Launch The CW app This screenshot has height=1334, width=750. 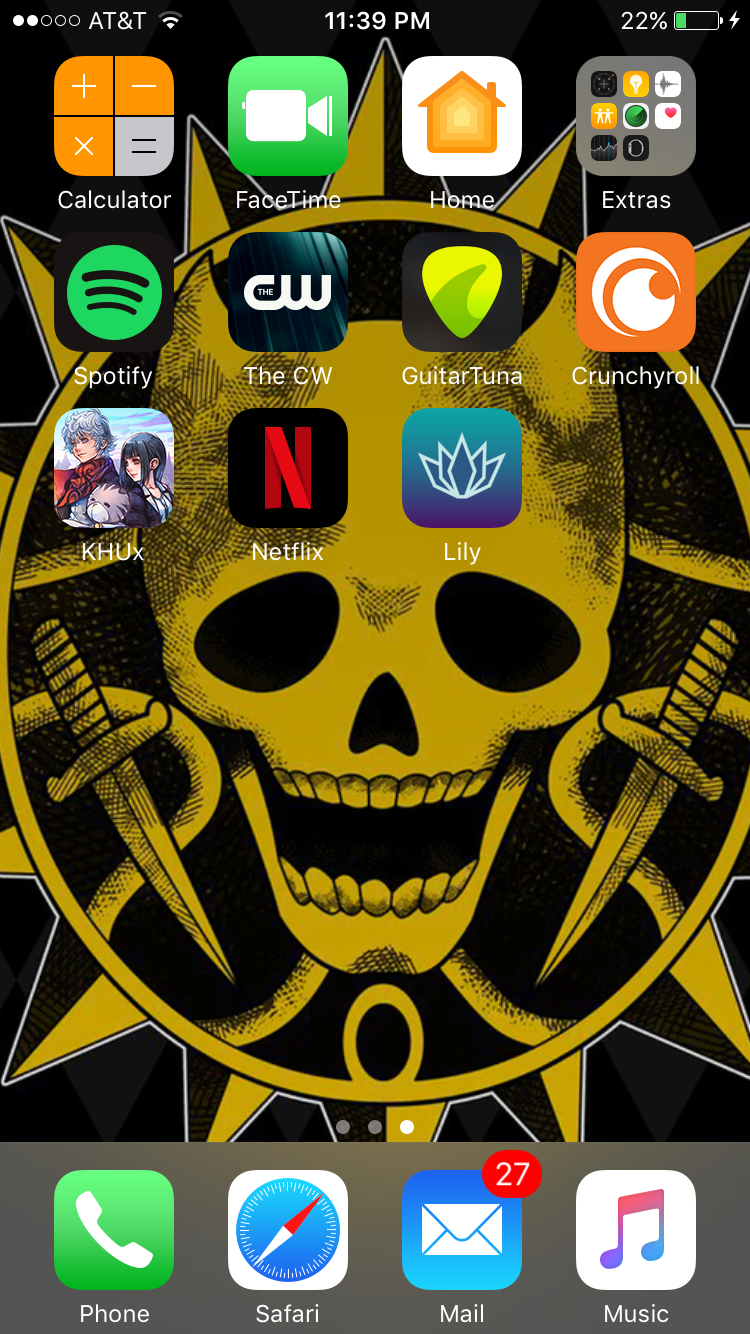click(x=288, y=292)
